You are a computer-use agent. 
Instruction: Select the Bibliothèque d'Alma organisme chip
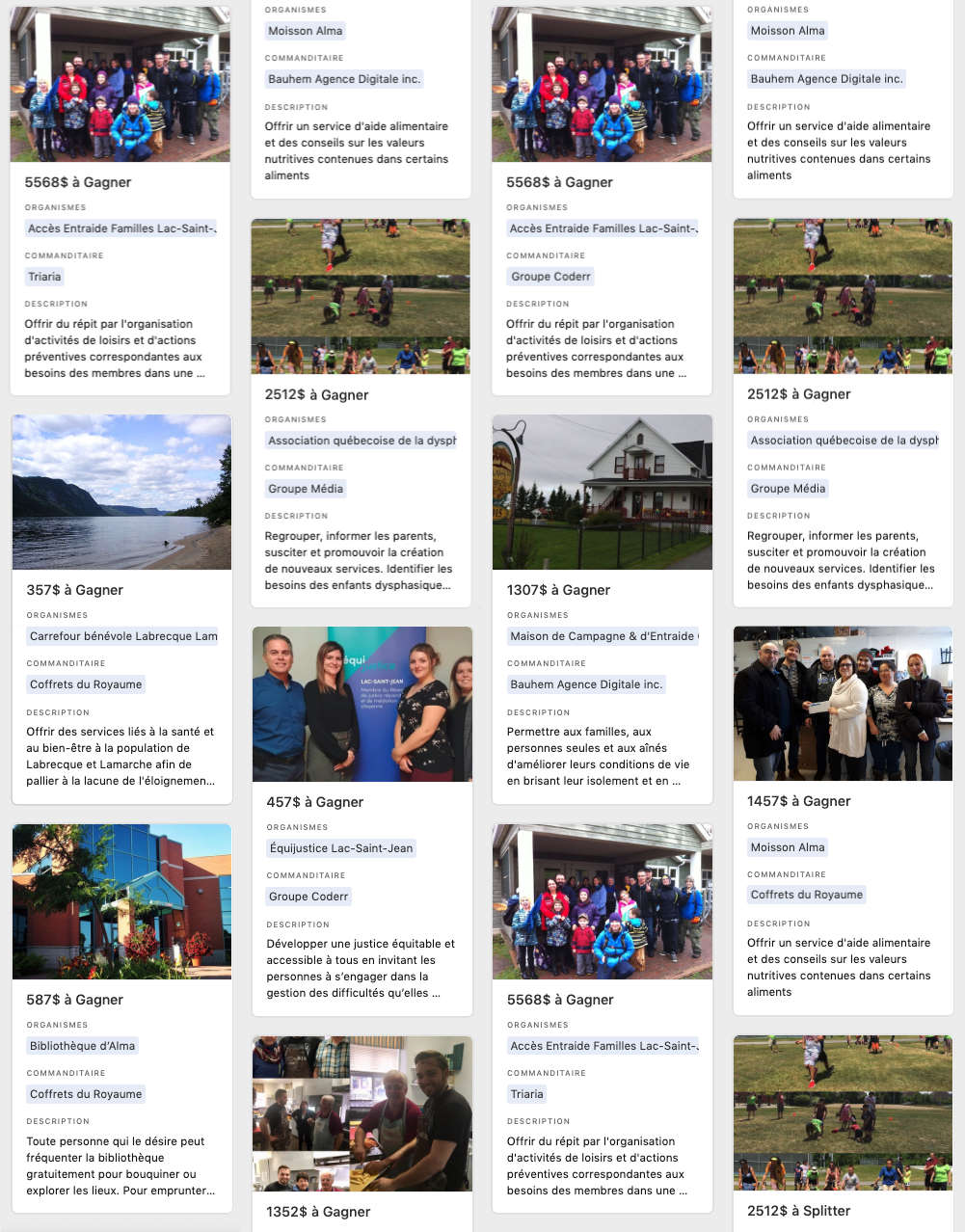83,1046
